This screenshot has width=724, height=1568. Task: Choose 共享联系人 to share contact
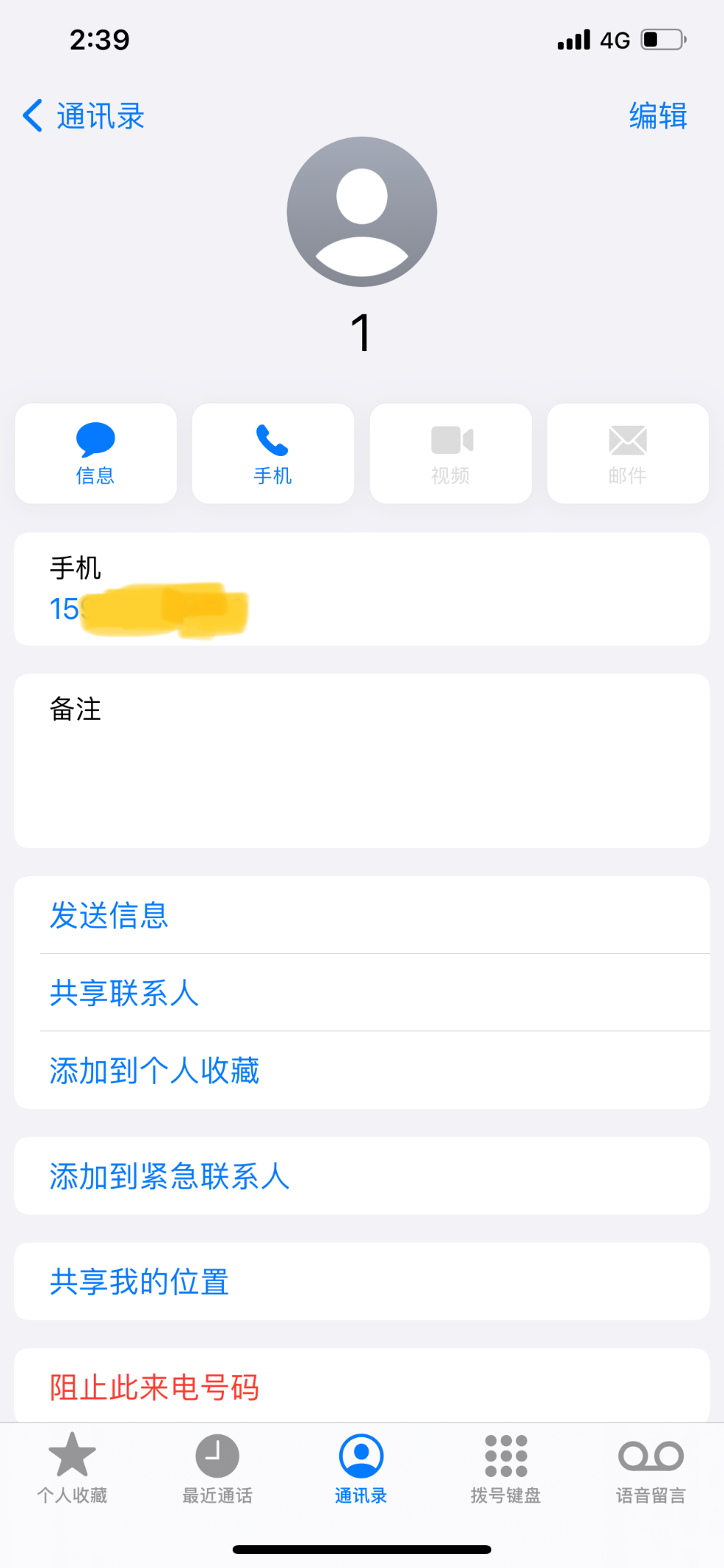[124, 993]
